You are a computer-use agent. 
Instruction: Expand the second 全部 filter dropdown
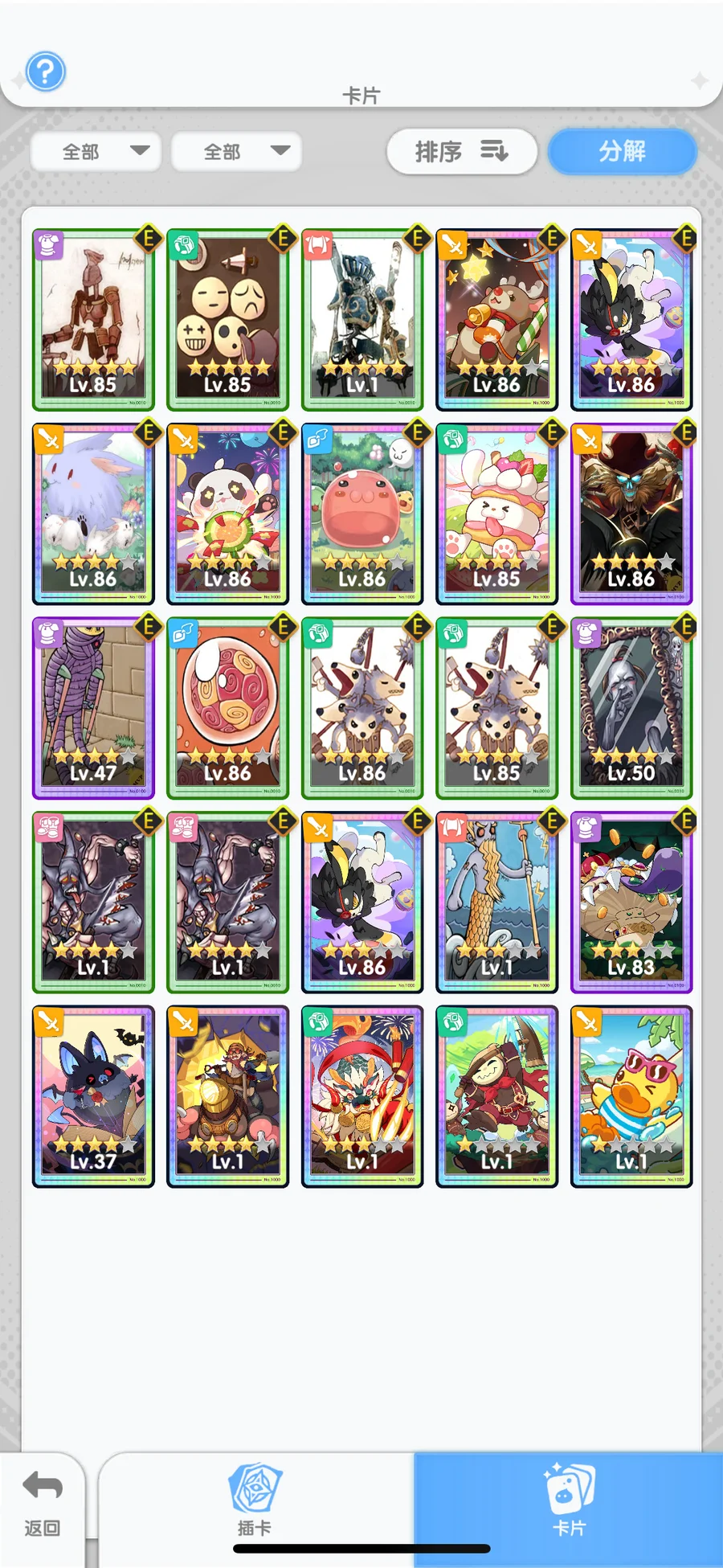tap(237, 151)
